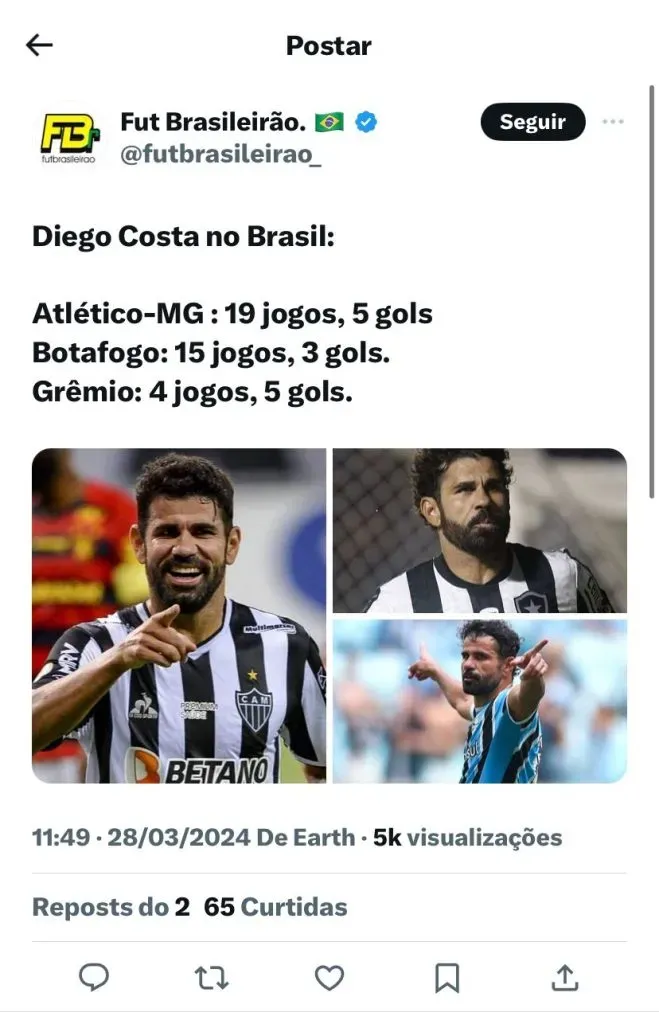659x1024 pixels.
Task: Open the post's three-dot overflow menu
Action: click(x=613, y=122)
